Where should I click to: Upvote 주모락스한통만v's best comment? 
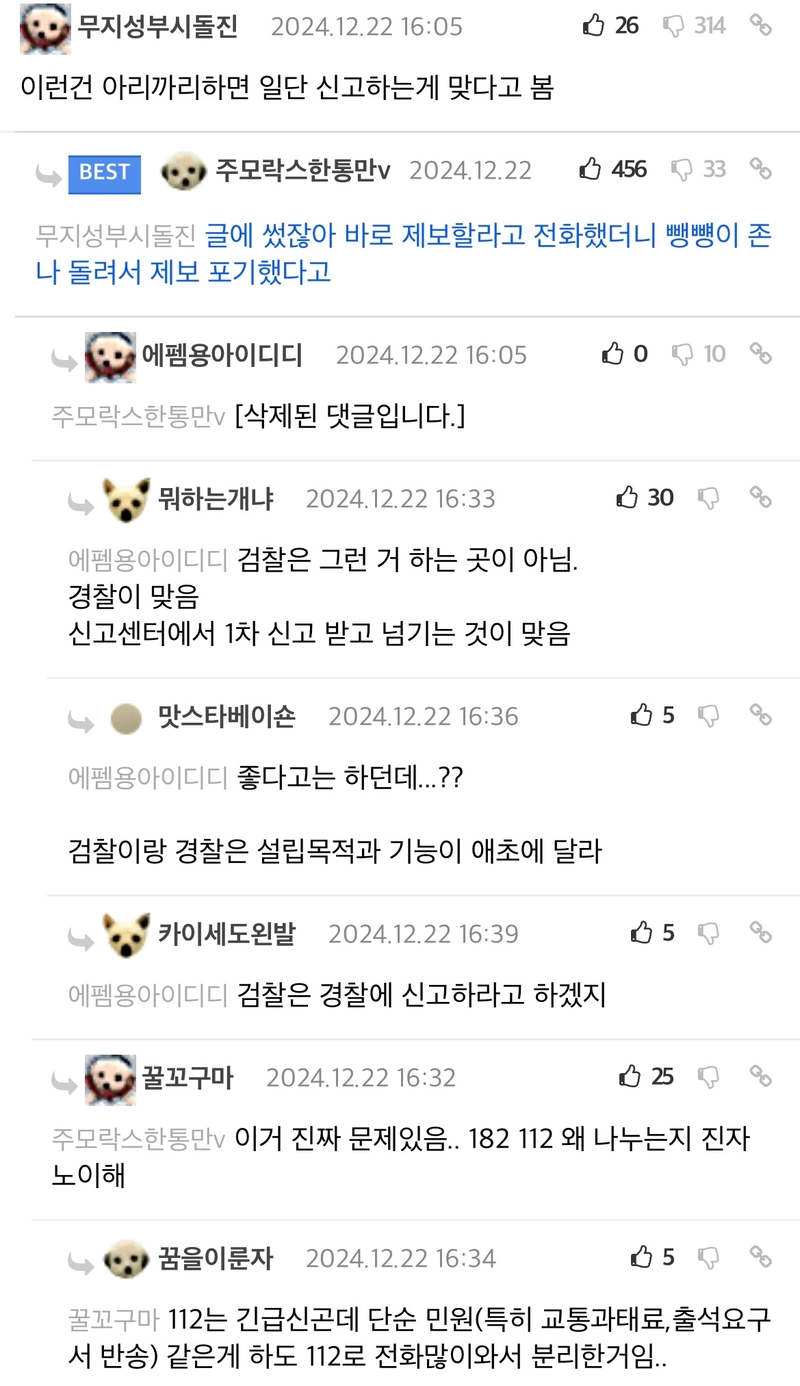(591, 170)
